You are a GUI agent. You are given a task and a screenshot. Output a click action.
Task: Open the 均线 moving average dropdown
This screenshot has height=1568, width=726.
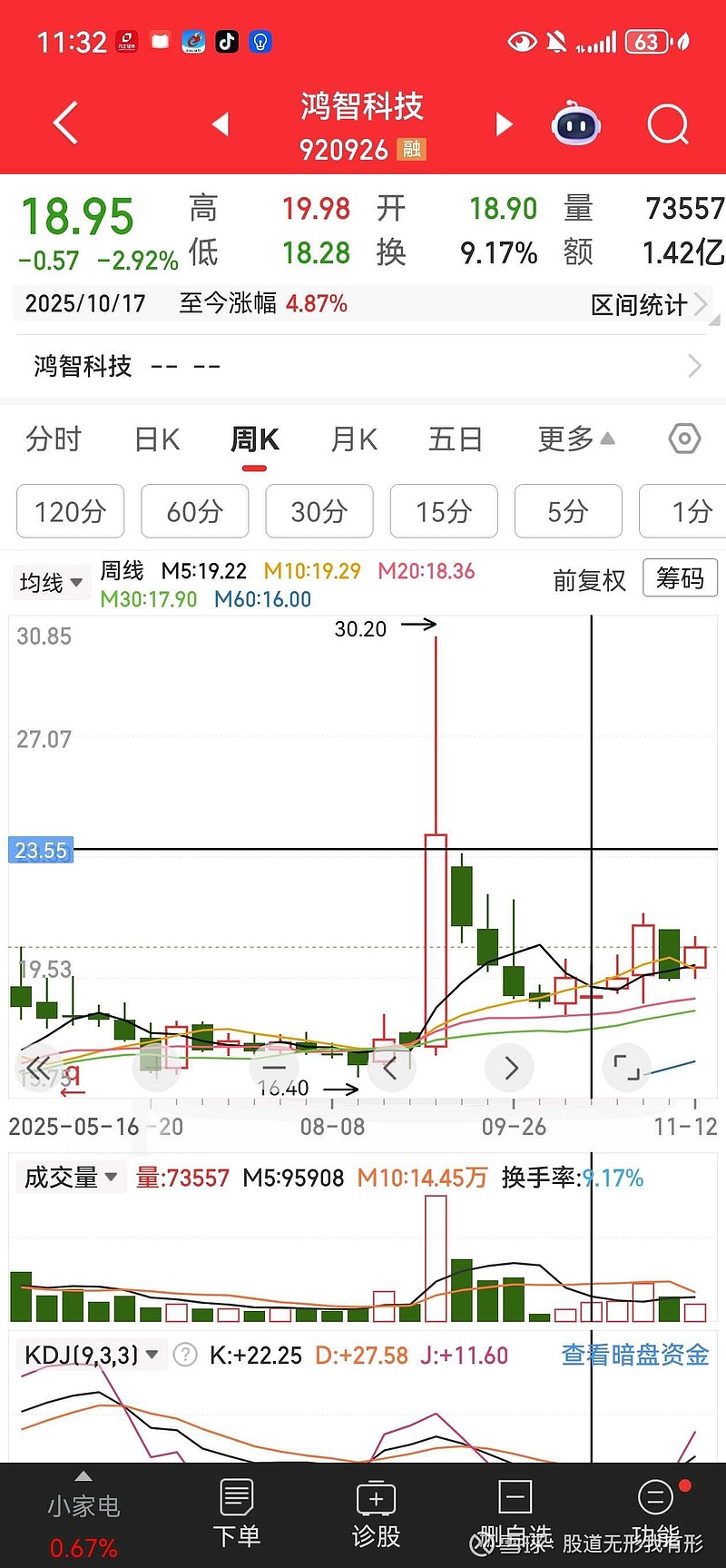50,582
